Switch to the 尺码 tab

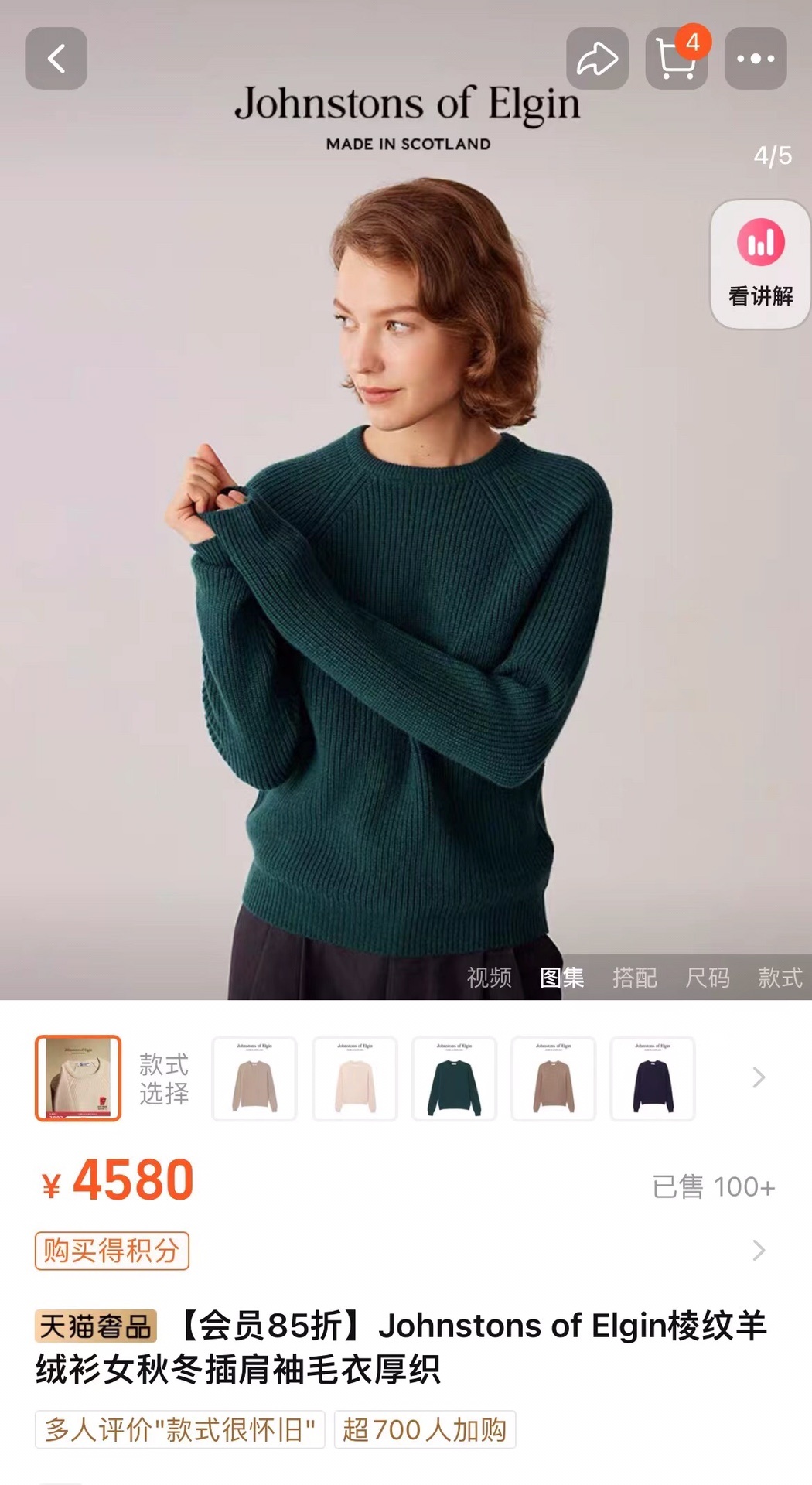[x=707, y=978]
